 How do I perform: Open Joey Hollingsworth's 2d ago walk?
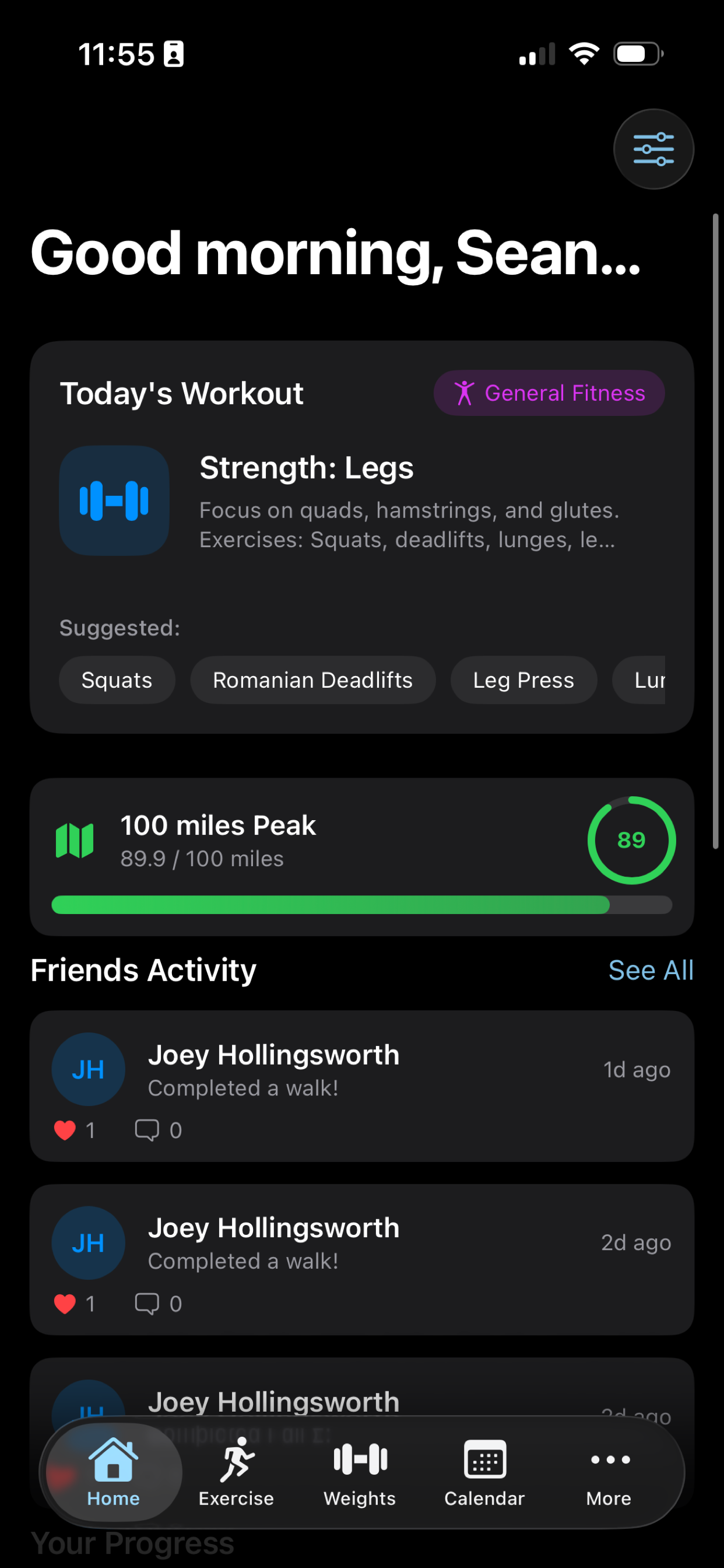pos(362,1259)
